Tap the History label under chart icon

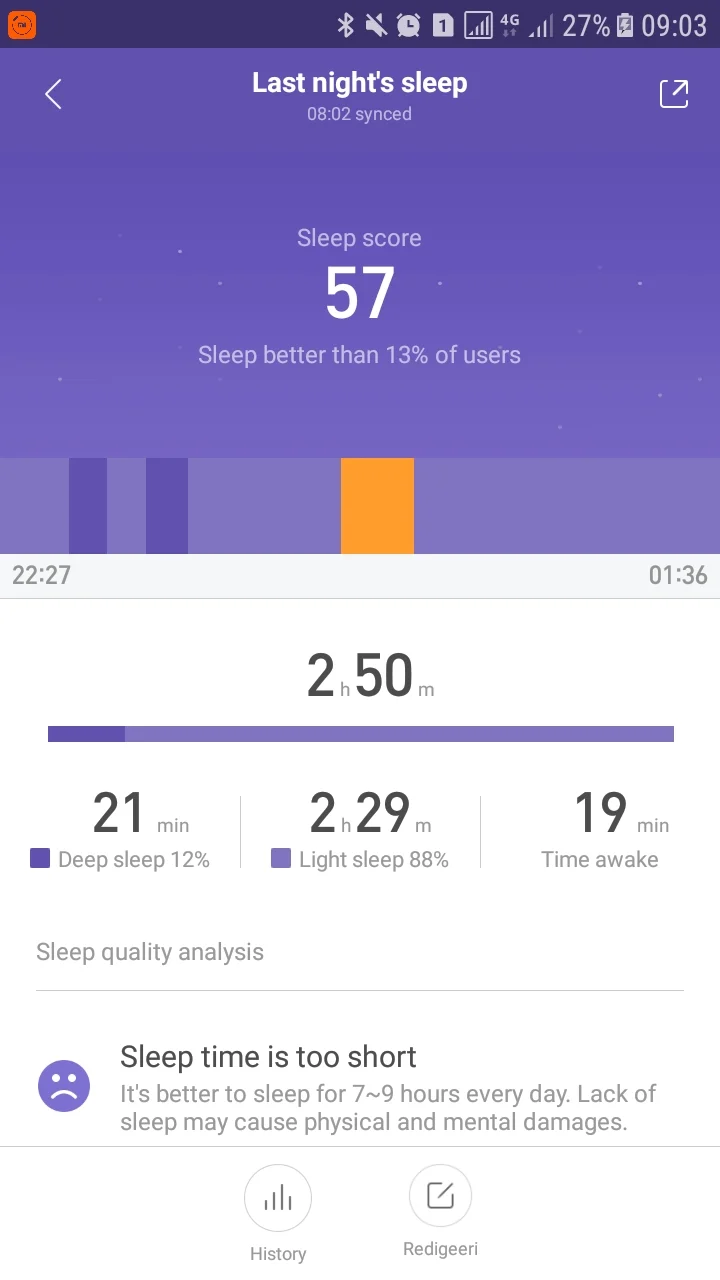(x=278, y=1253)
